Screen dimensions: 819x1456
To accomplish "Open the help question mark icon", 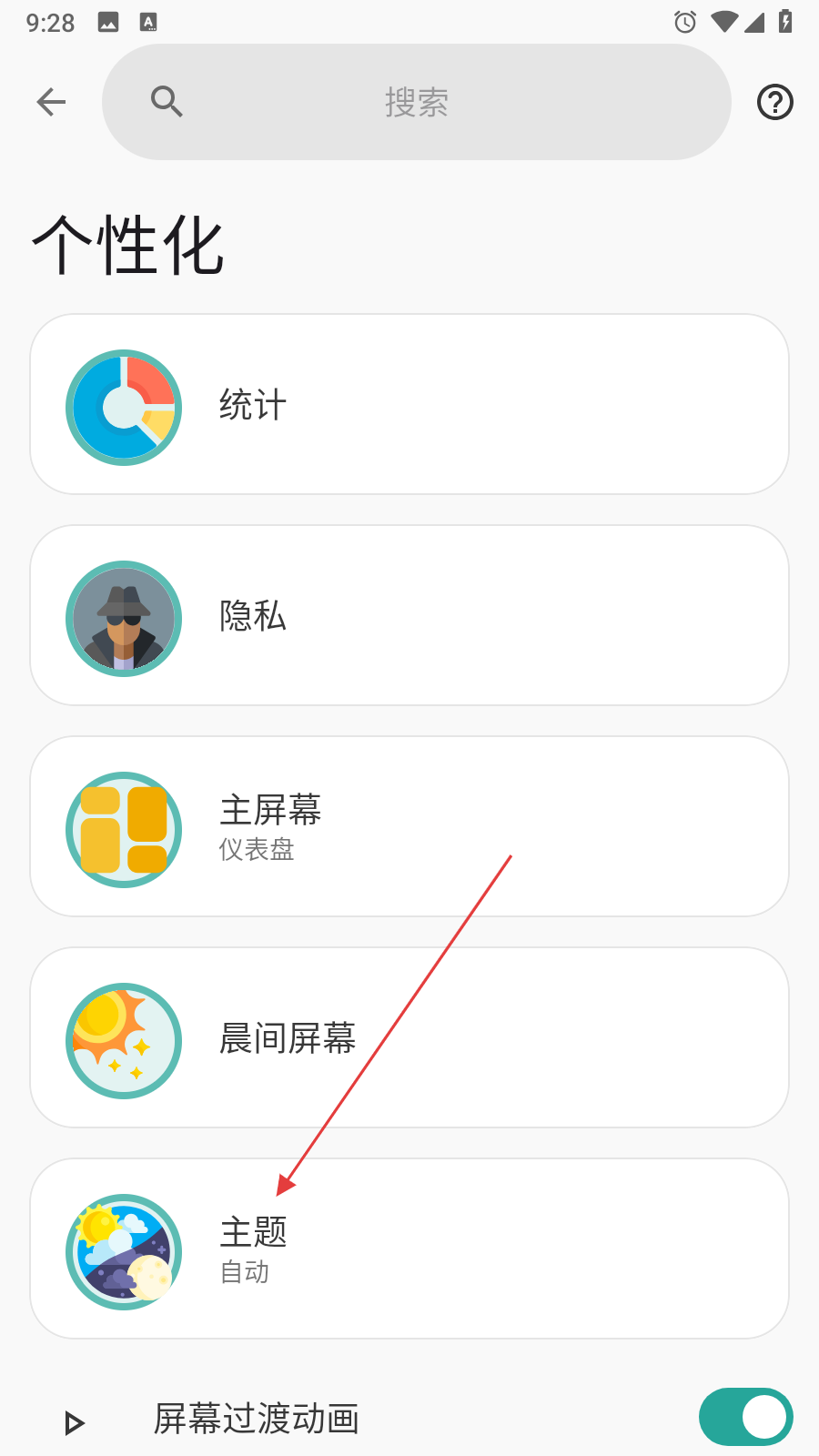I will [774, 102].
